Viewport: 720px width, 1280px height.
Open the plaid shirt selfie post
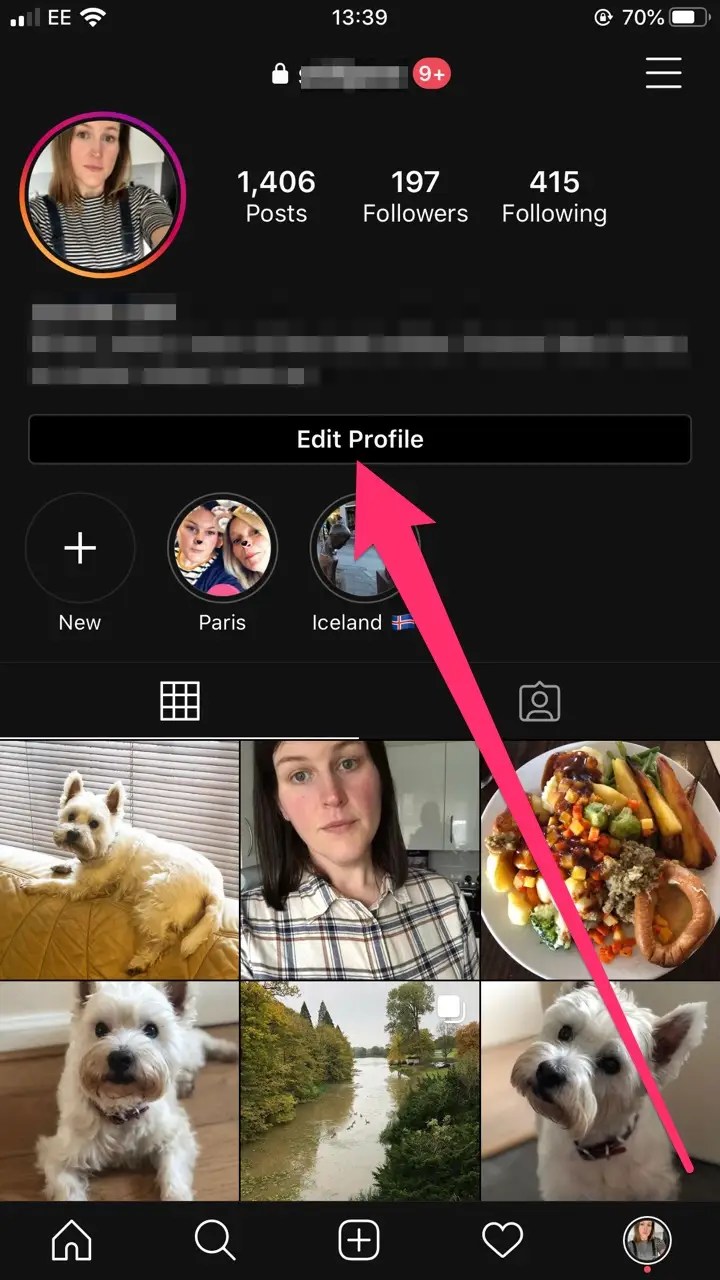359,860
